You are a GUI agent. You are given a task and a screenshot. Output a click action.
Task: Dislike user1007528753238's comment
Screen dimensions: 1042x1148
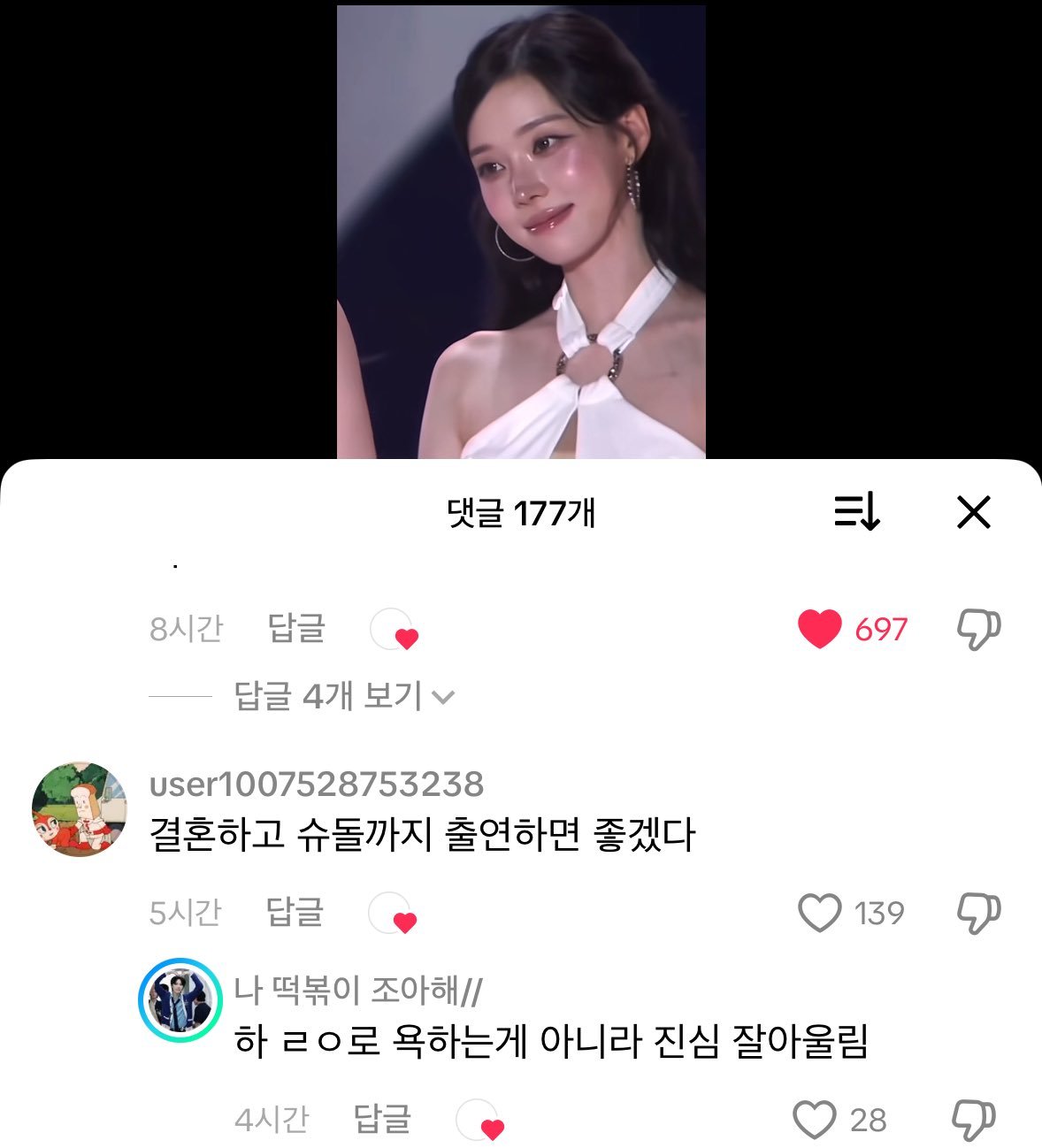978,913
